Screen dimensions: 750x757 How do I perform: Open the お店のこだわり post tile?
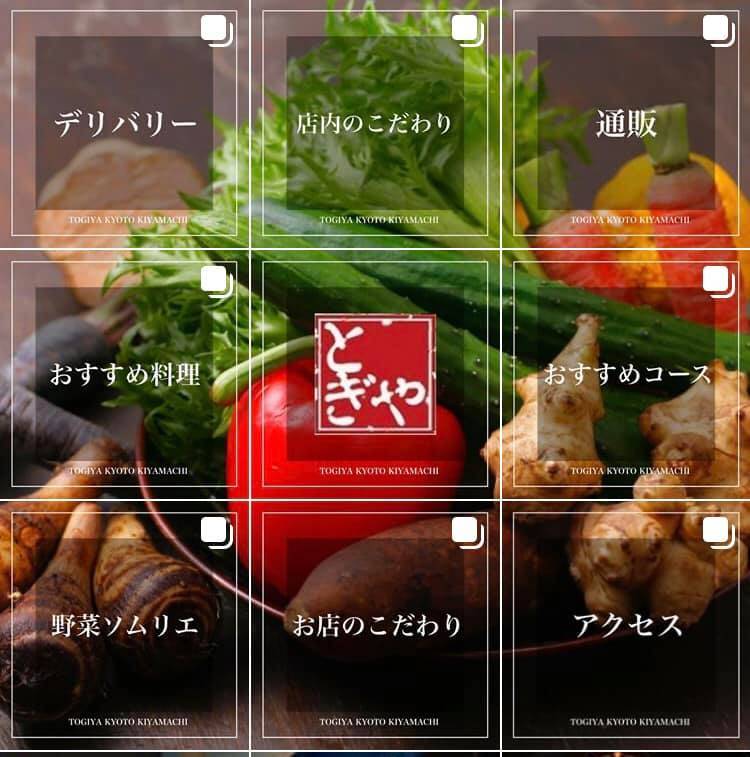[x=375, y=626]
